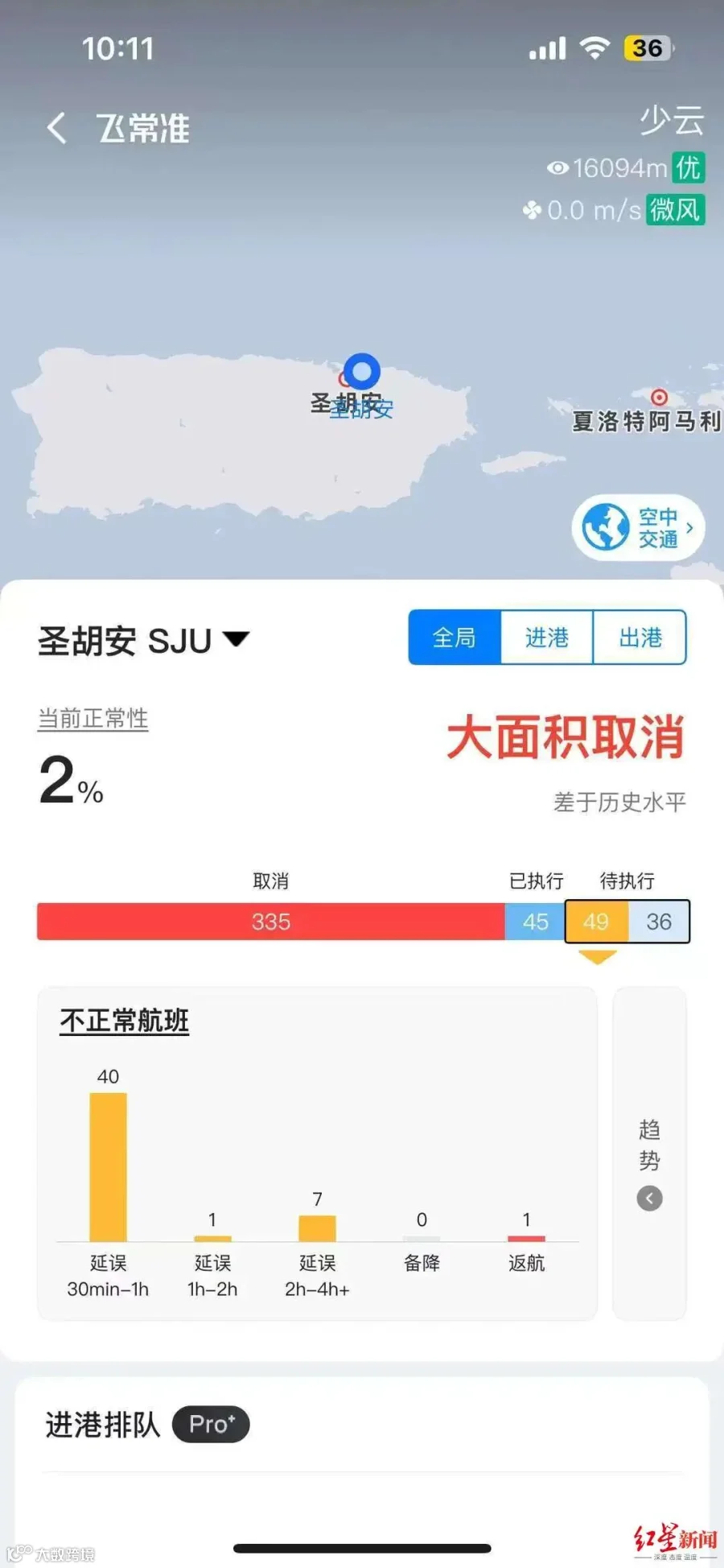This screenshot has height=1568, width=724.
Task: Select the gray 36 segment
Action: (660, 922)
